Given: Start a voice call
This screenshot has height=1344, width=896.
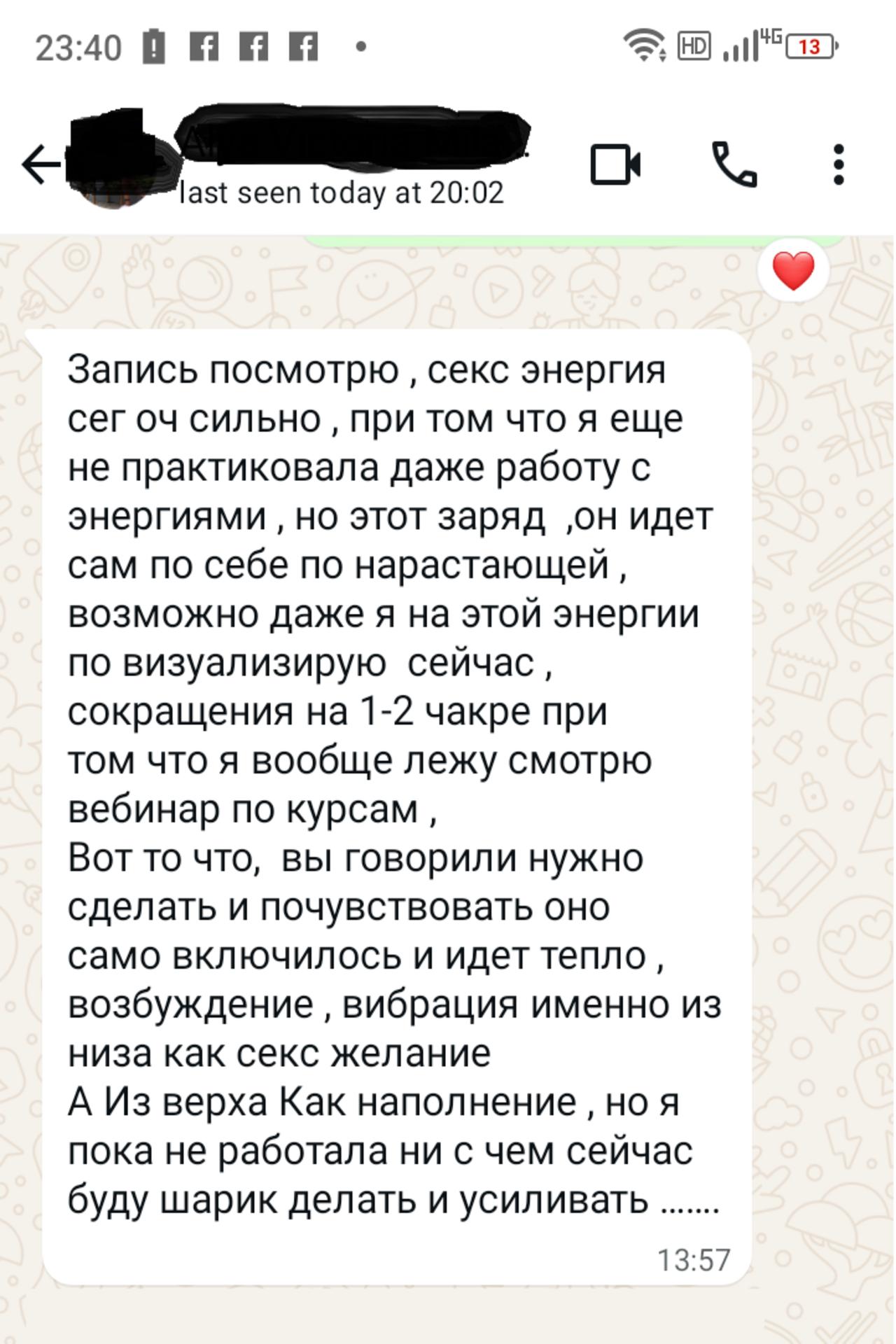Looking at the screenshot, I should [734, 165].
